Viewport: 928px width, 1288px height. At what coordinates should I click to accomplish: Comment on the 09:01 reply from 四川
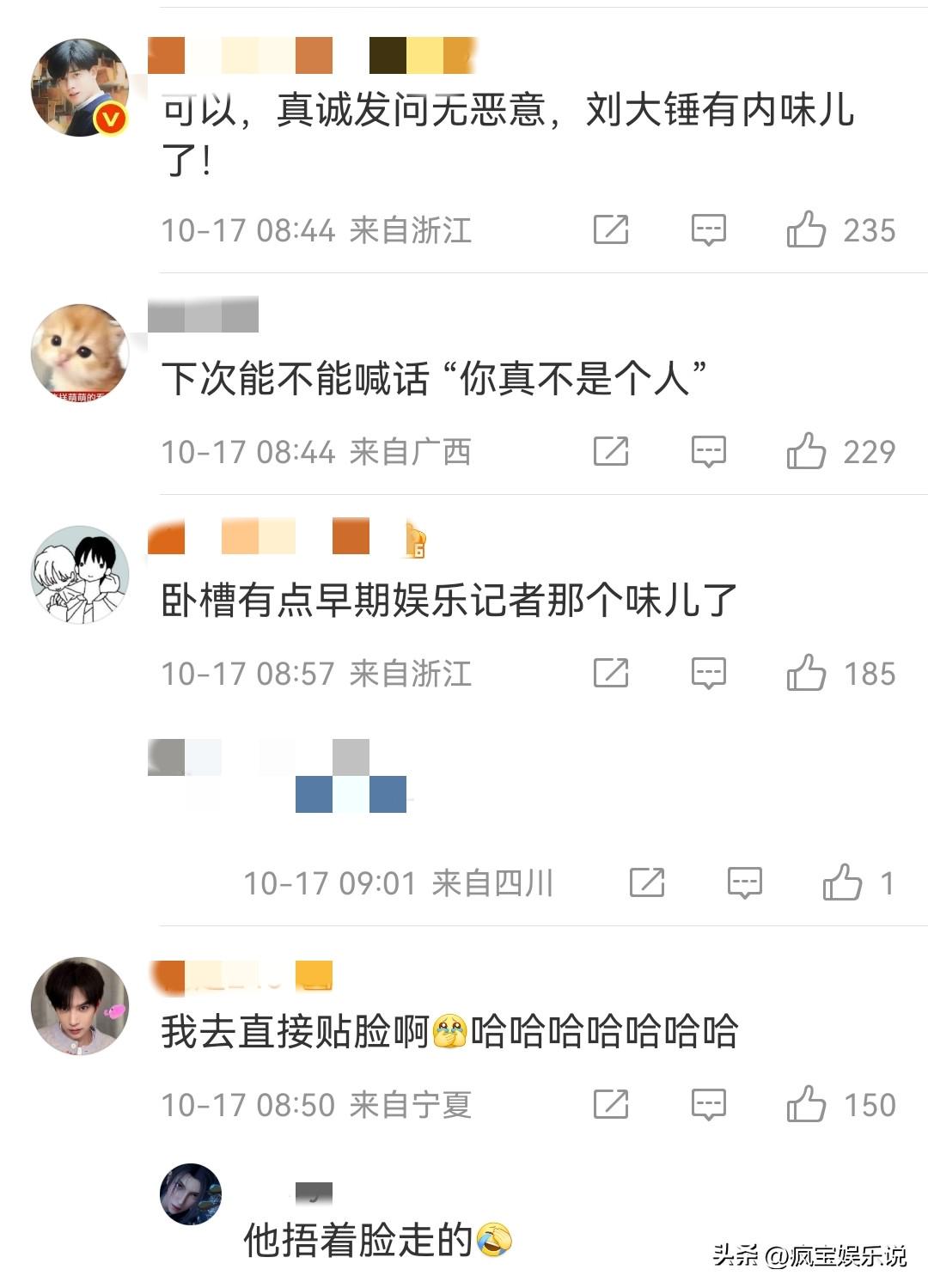[744, 883]
